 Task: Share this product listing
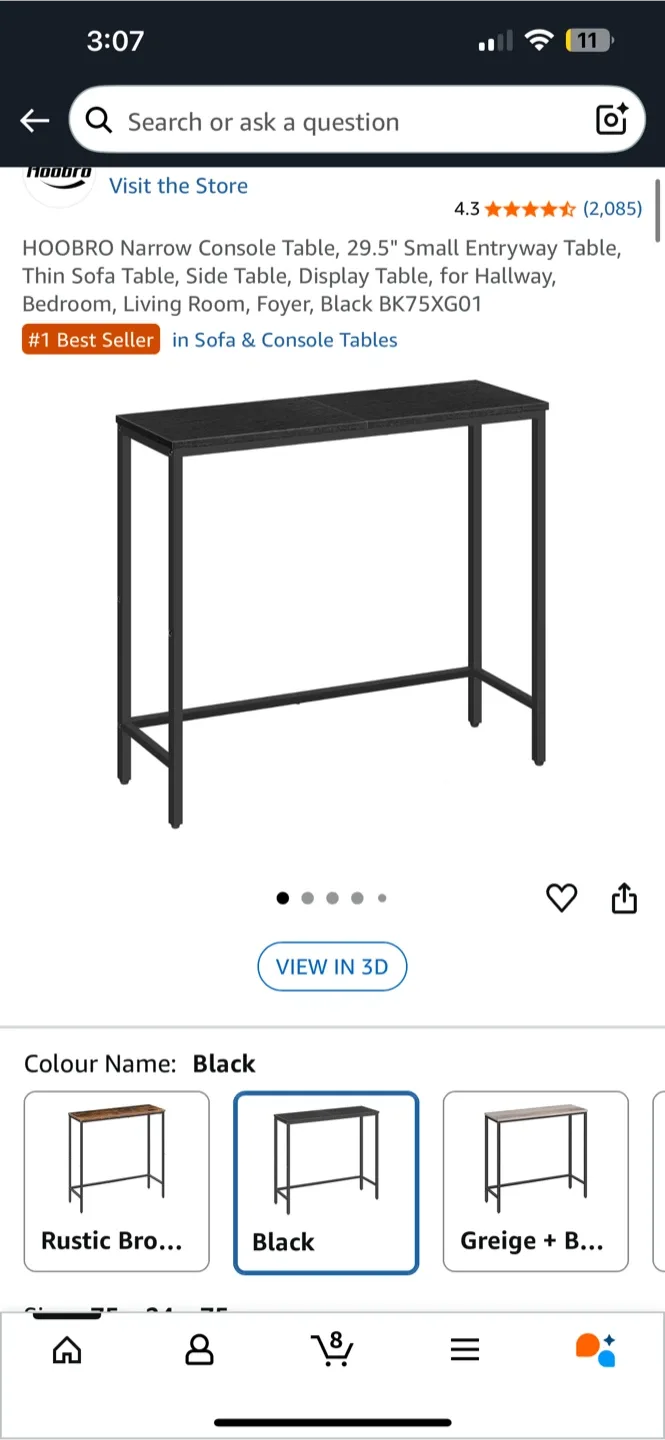tap(623, 898)
